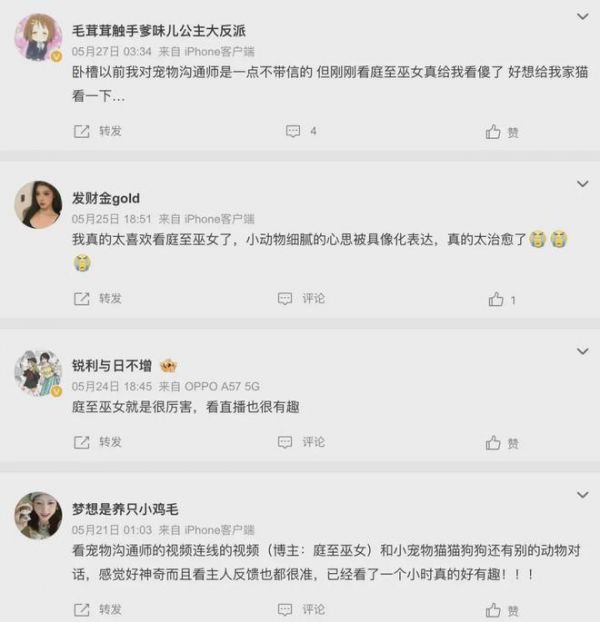Viewport: 600px width, 622px height.
Task: Like the post by 发财金gold
Action: 502,299
